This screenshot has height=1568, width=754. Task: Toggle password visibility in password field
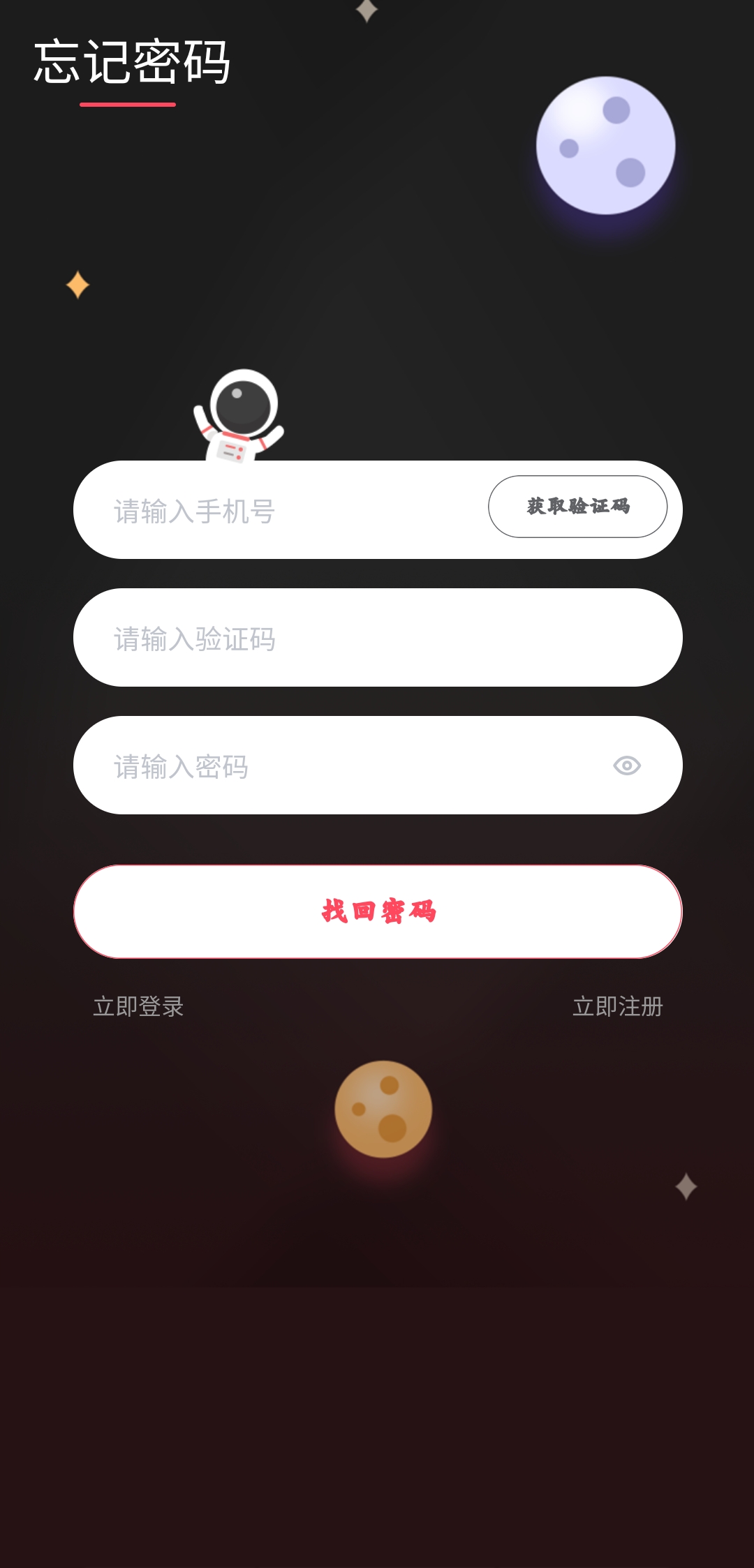pyautogui.click(x=628, y=766)
